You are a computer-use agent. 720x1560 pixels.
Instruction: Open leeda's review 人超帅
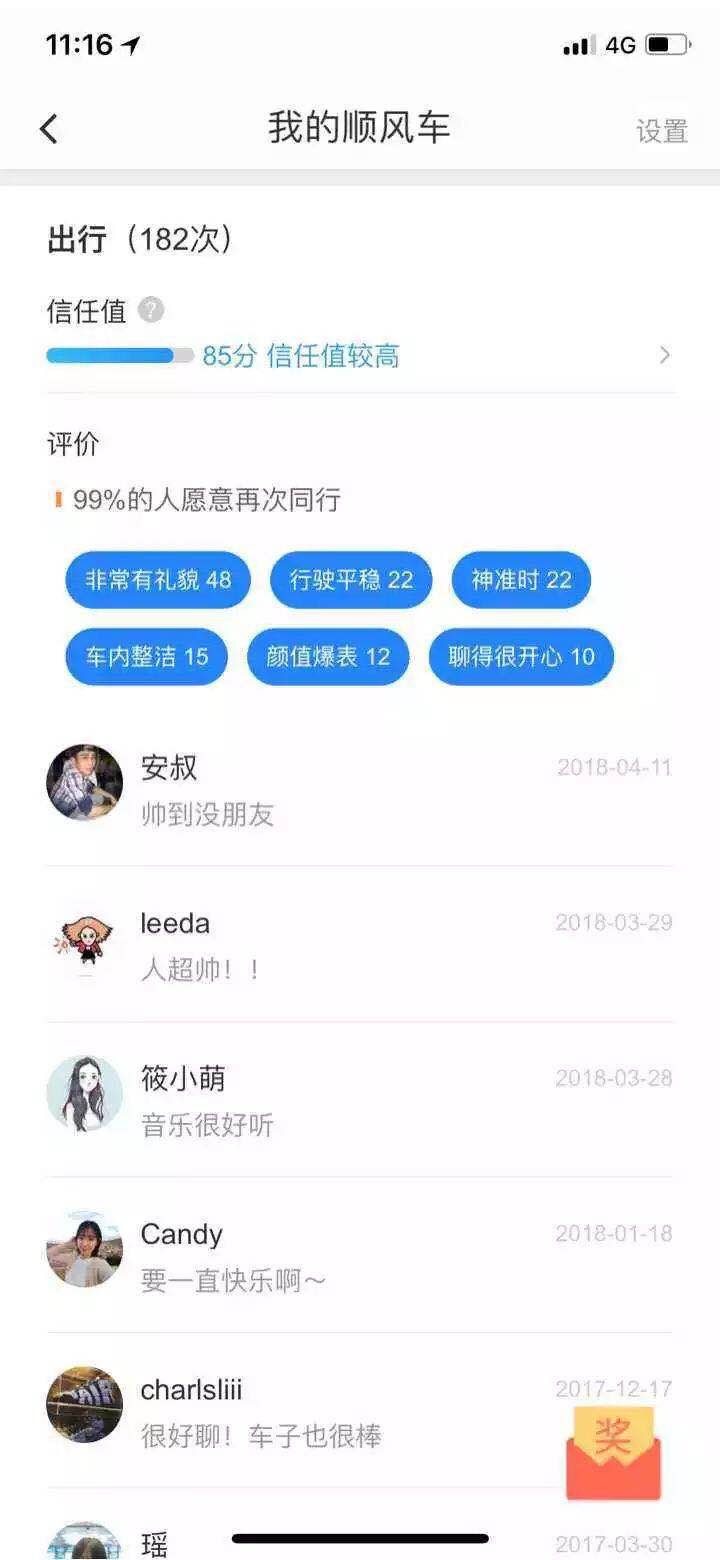tap(360, 945)
